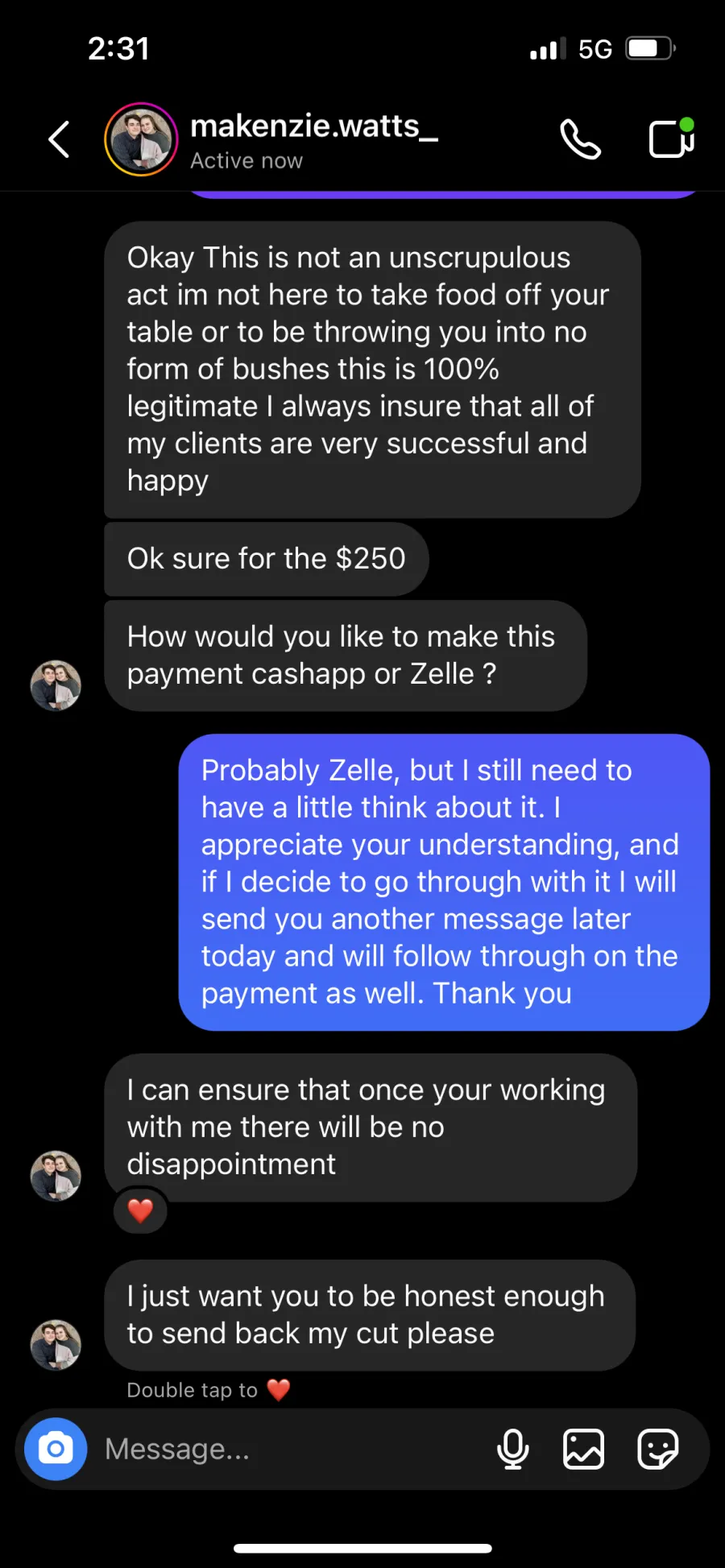The height and width of the screenshot is (1568, 725).
Task: Open makenzie.watts_ profile from the header name
Action: (314, 126)
